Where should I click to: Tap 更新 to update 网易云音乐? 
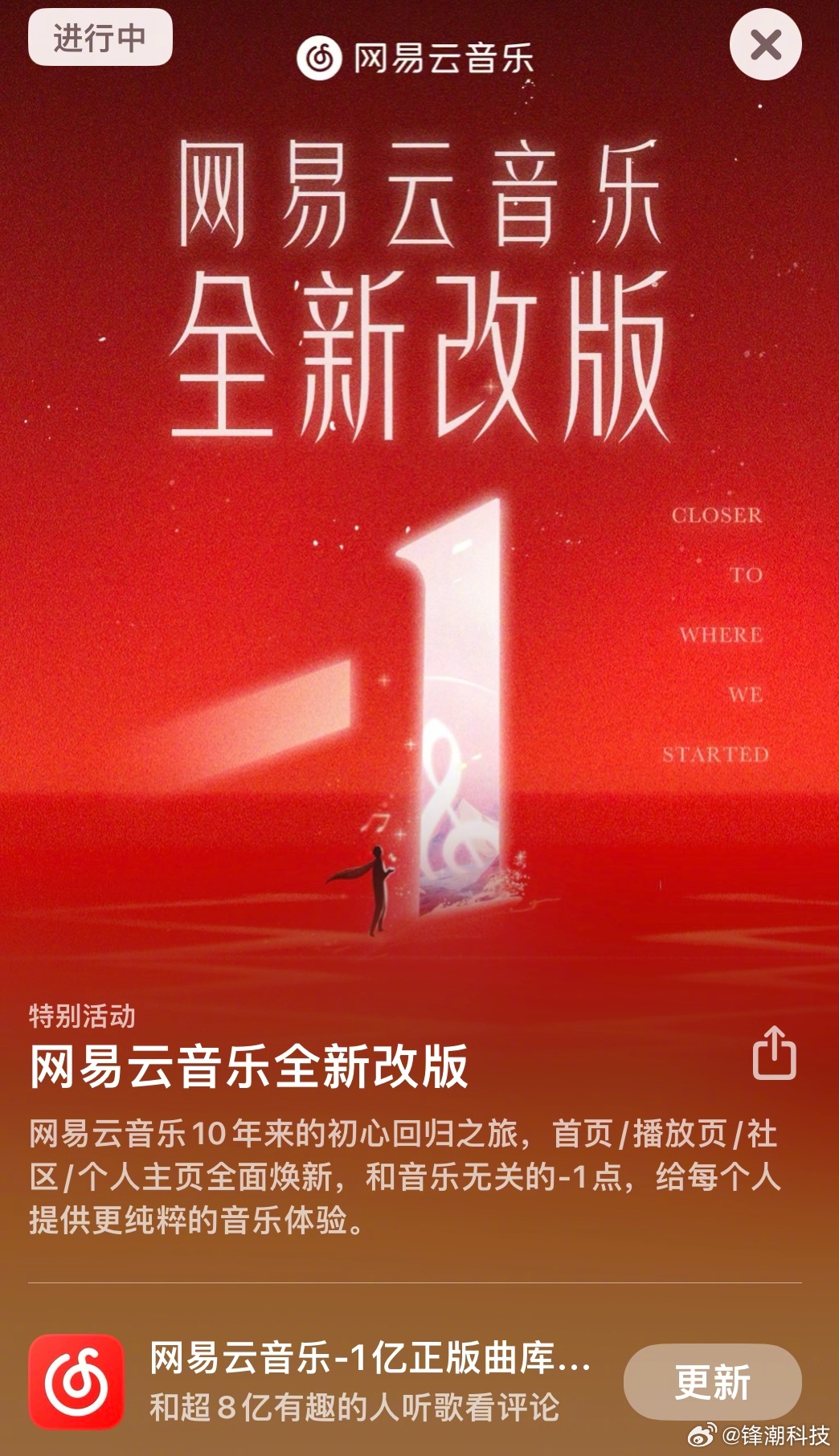[712, 1382]
